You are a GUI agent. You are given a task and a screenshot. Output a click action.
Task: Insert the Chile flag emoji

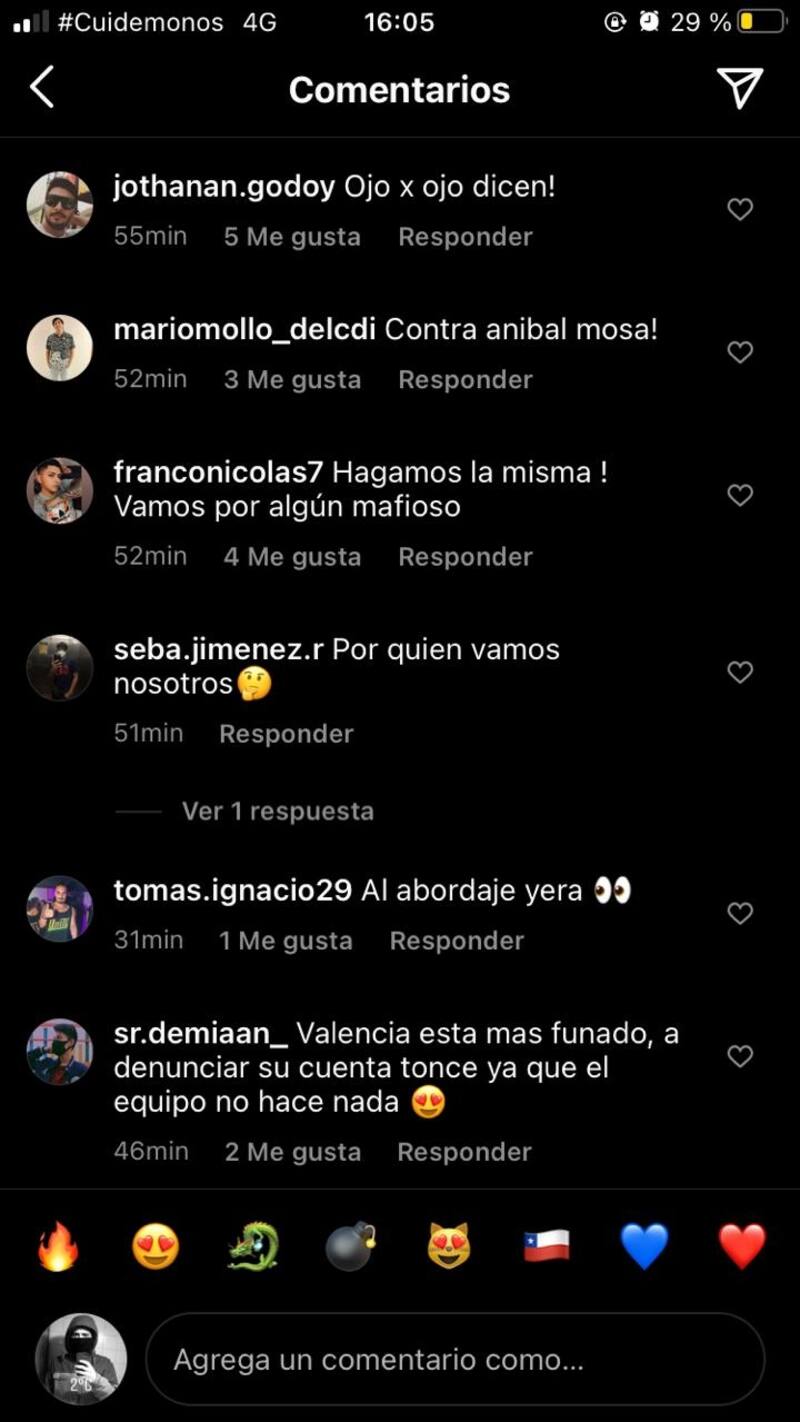tap(547, 1247)
